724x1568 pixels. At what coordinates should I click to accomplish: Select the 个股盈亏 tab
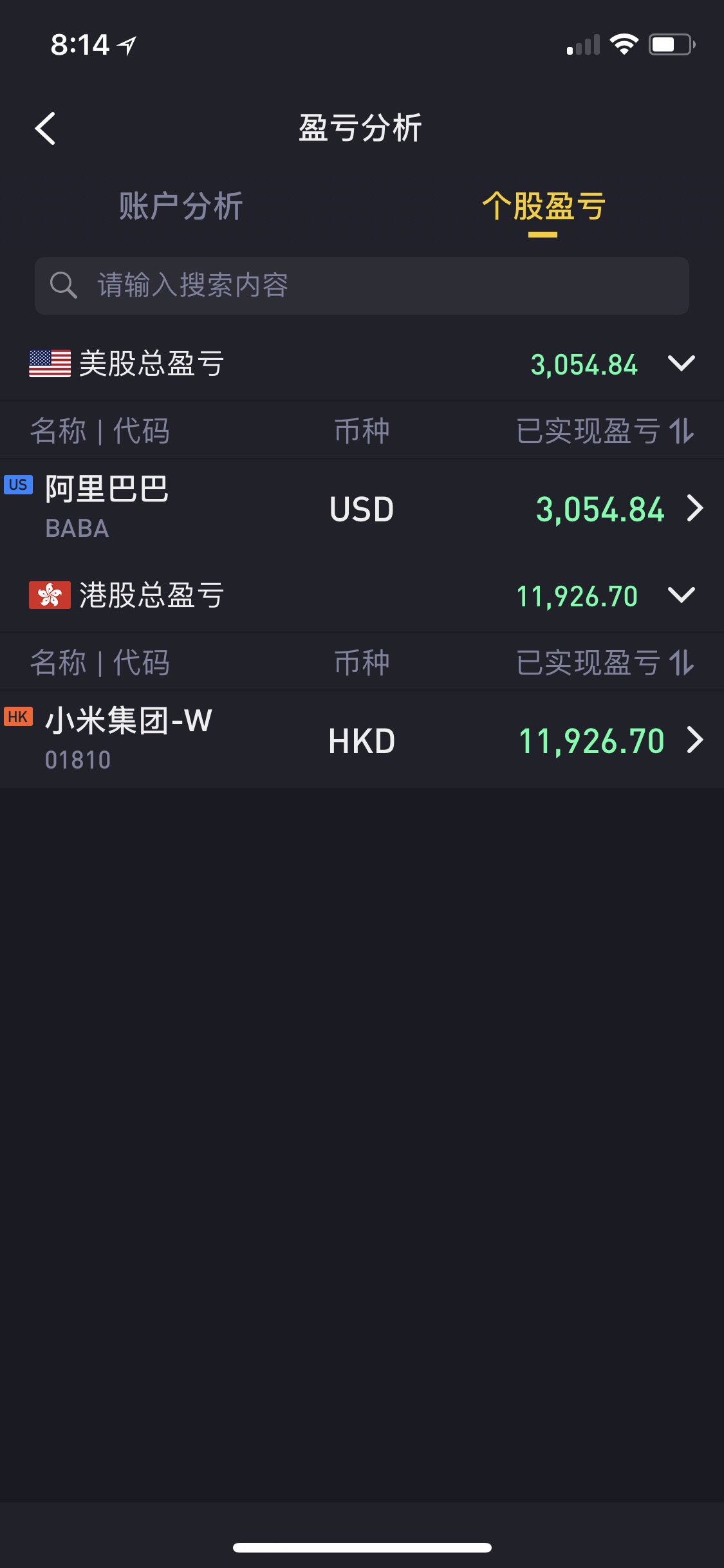tap(543, 207)
